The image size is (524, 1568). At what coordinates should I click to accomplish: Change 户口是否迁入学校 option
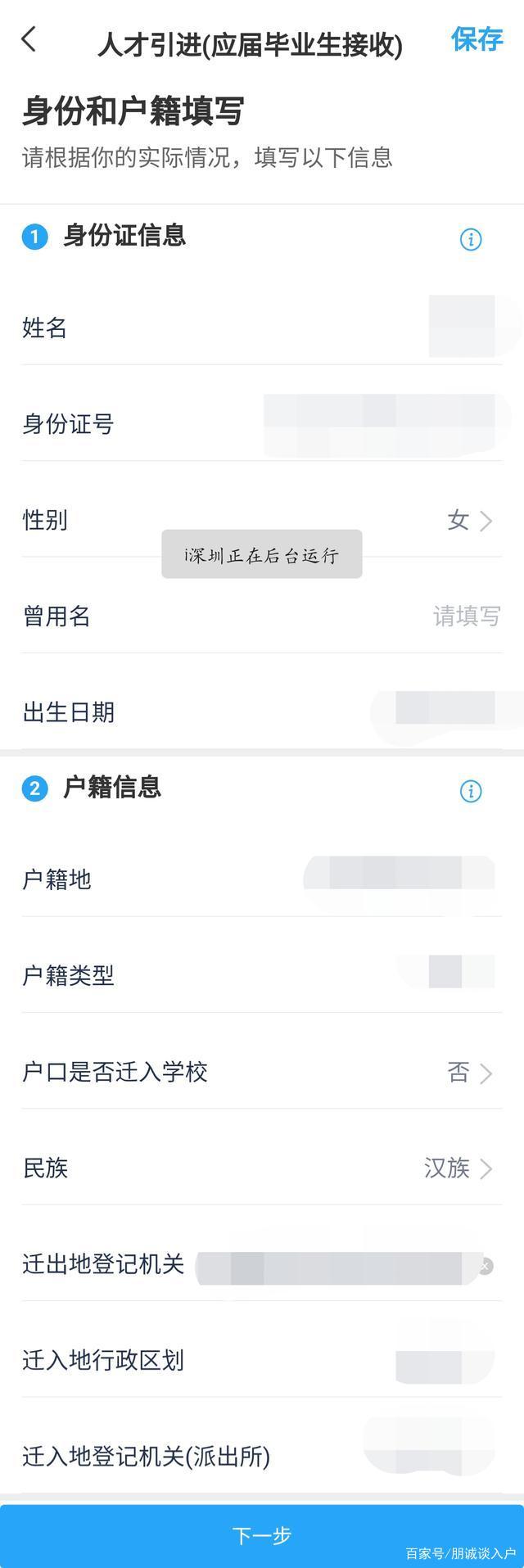point(469,1072)
